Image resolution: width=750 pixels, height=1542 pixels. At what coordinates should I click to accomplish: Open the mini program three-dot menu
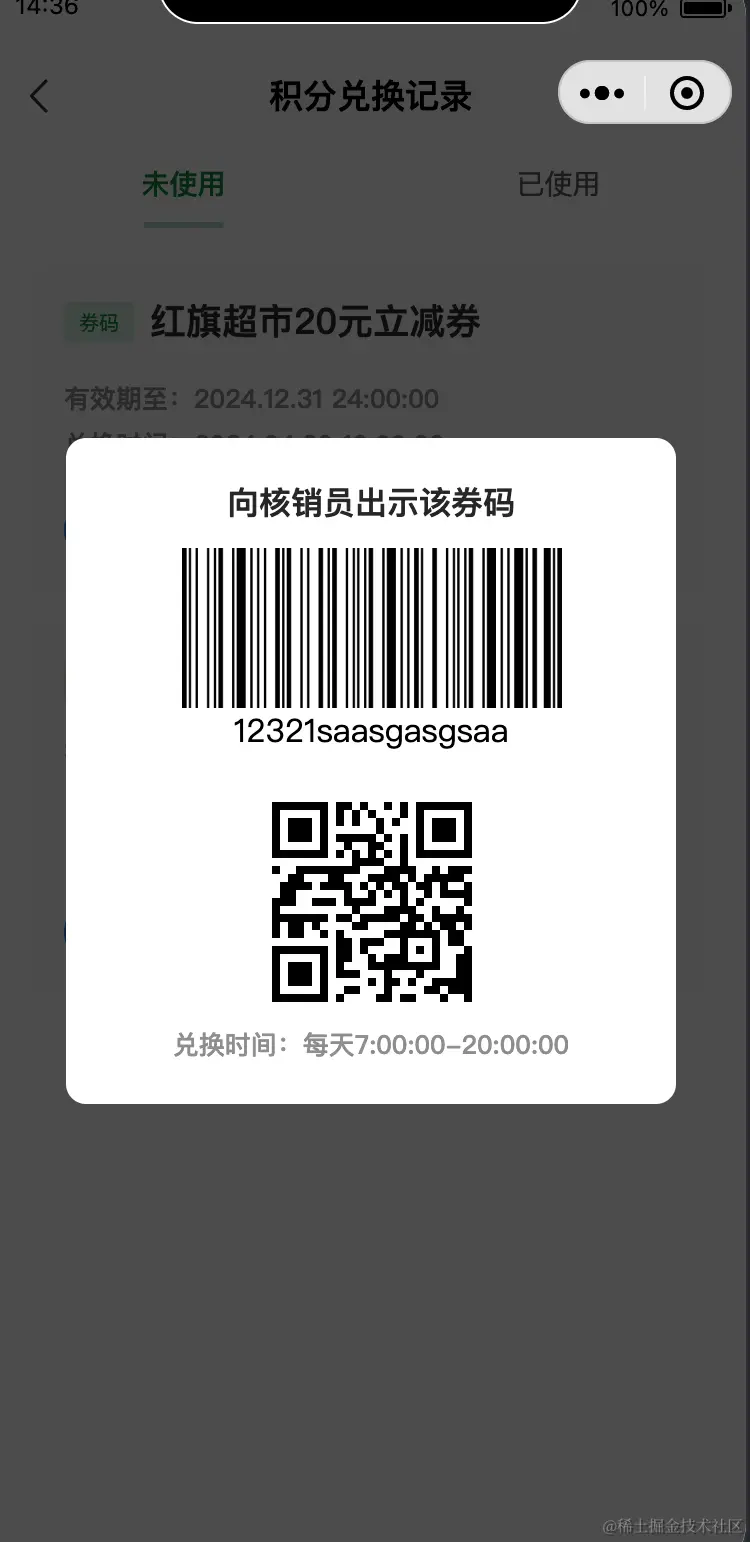click(x=602, y=93)
